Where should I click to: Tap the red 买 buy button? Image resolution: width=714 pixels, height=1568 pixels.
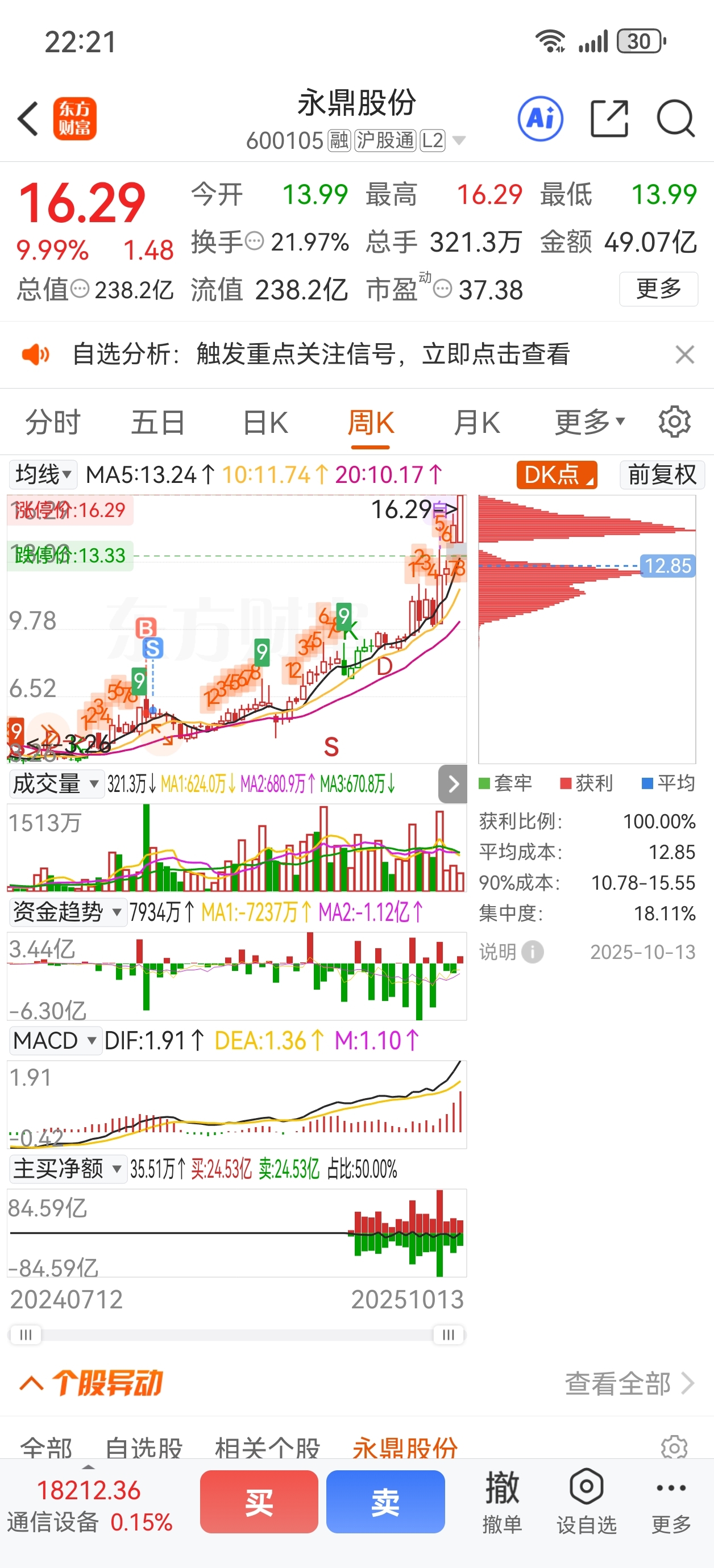click(259, 1502)
